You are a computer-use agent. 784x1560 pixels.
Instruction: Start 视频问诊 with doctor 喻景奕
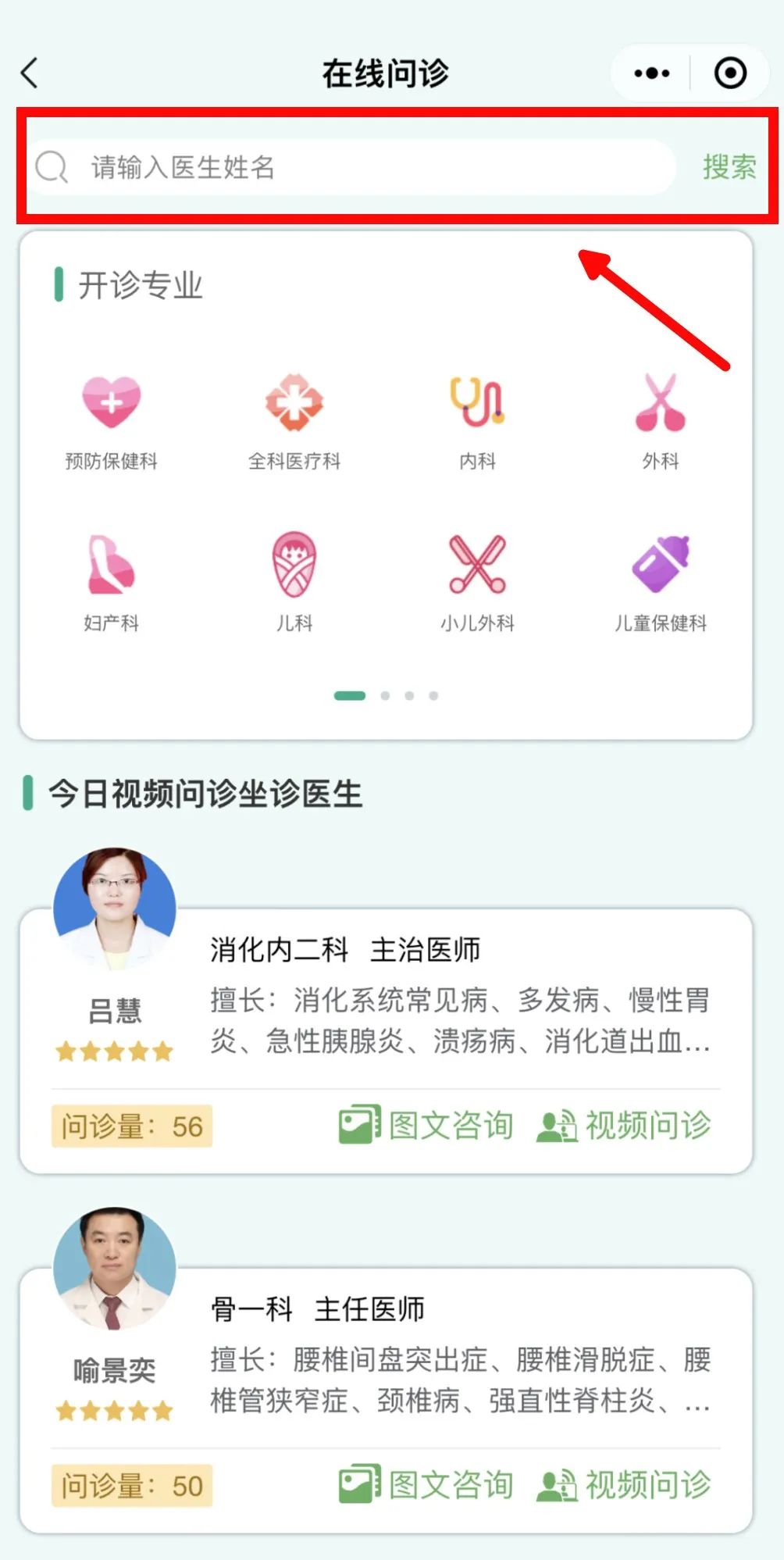[623, 1485]
